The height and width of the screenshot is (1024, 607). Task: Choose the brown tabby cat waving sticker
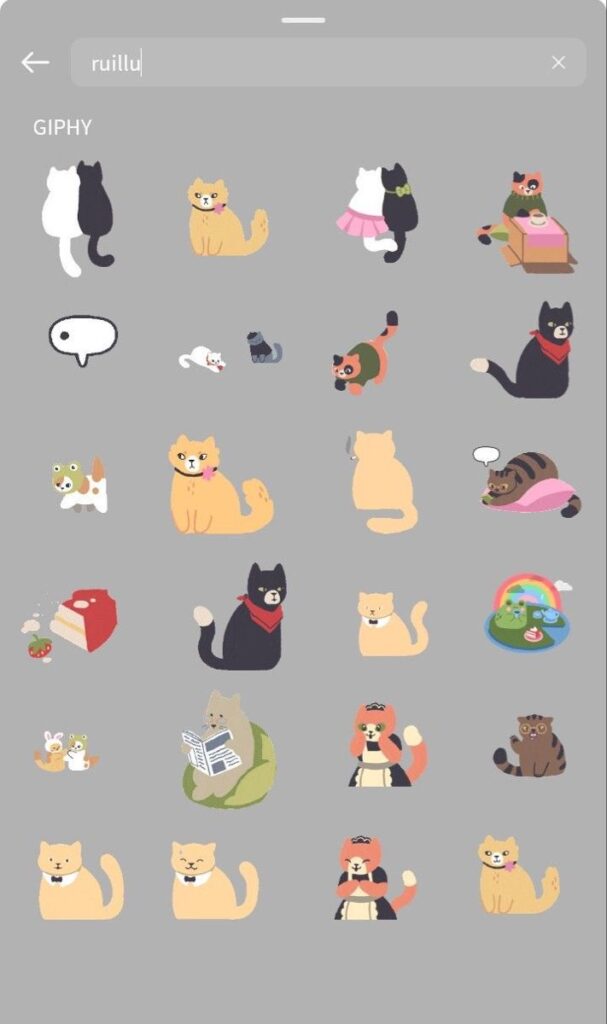coord(529,746)
